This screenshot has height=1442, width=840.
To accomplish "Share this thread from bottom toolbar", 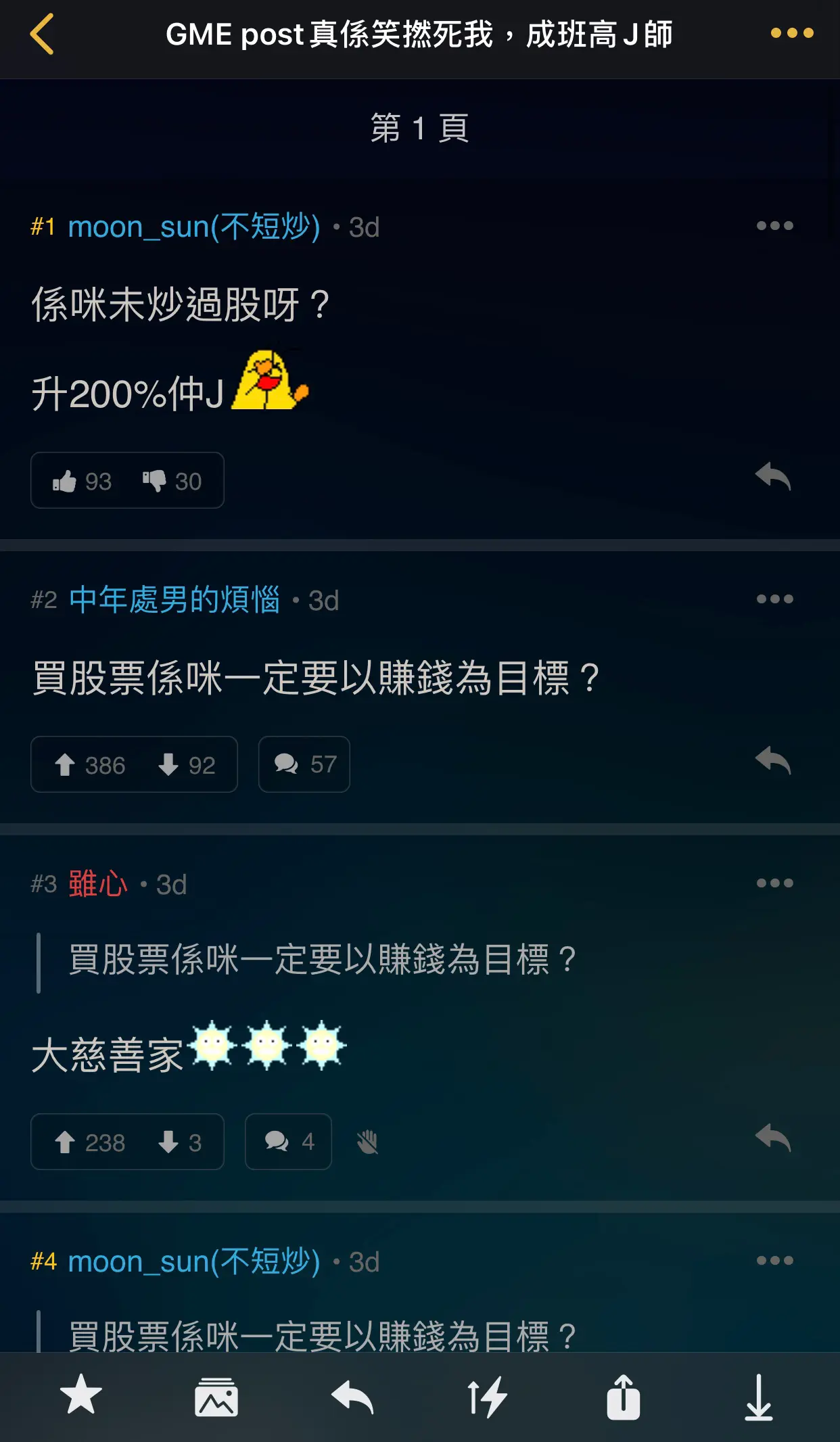I will (x=623, y=1397).
